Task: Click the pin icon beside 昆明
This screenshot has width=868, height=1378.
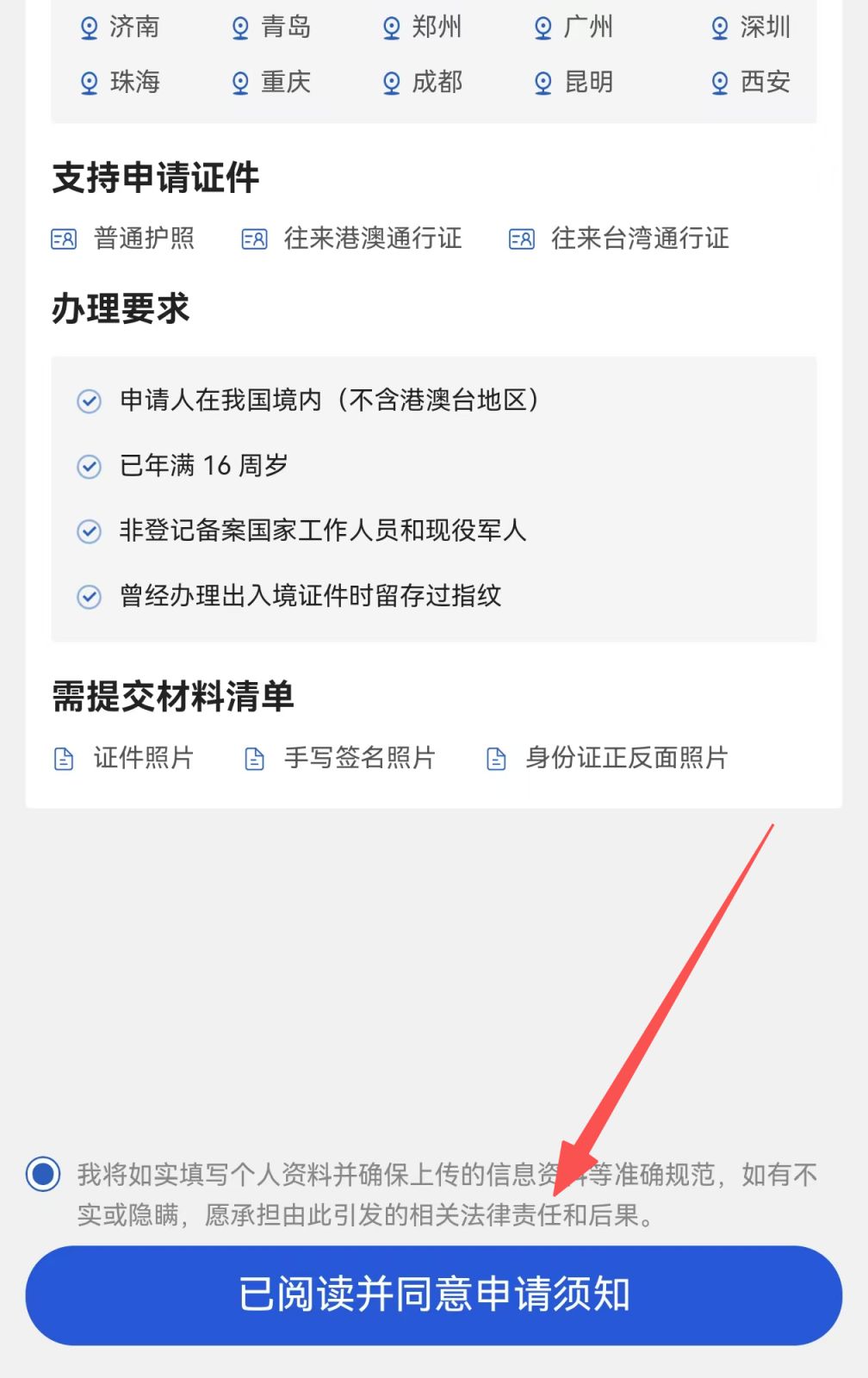Action: [542, 84]
